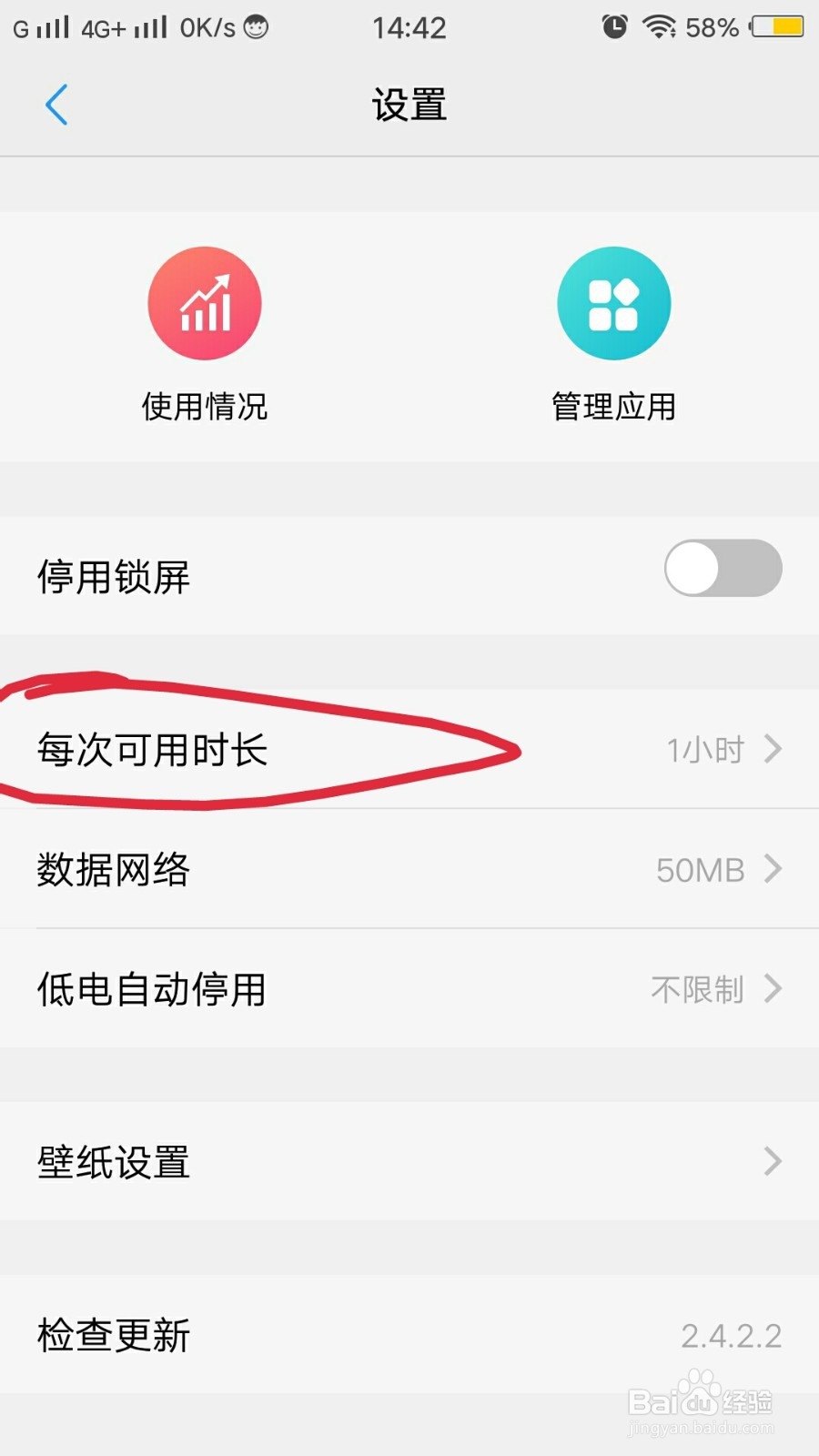Screen dimensions: 819x1456
Task: Enable the lock screen disable switch
Action: (722, 568)
